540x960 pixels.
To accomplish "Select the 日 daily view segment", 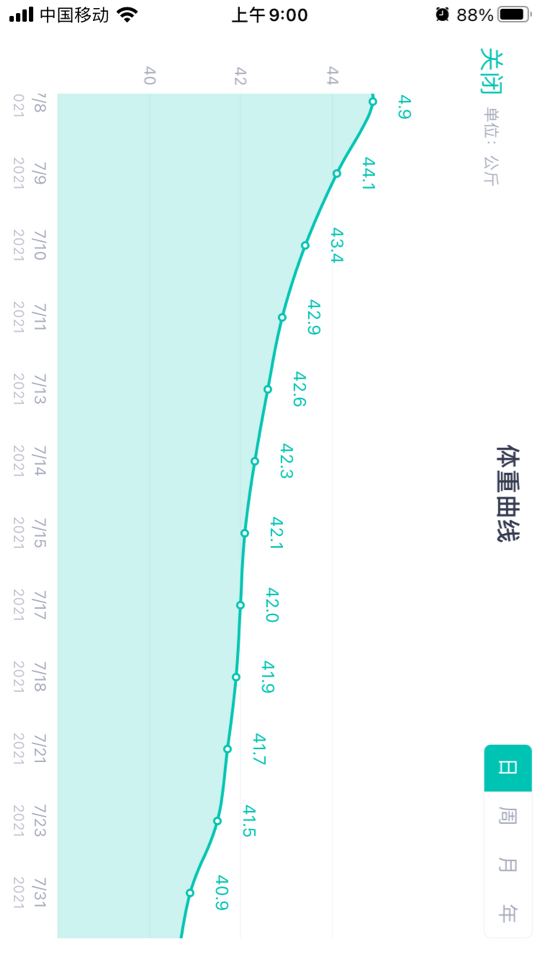I will pyautogui.click(x=508, y=768).
